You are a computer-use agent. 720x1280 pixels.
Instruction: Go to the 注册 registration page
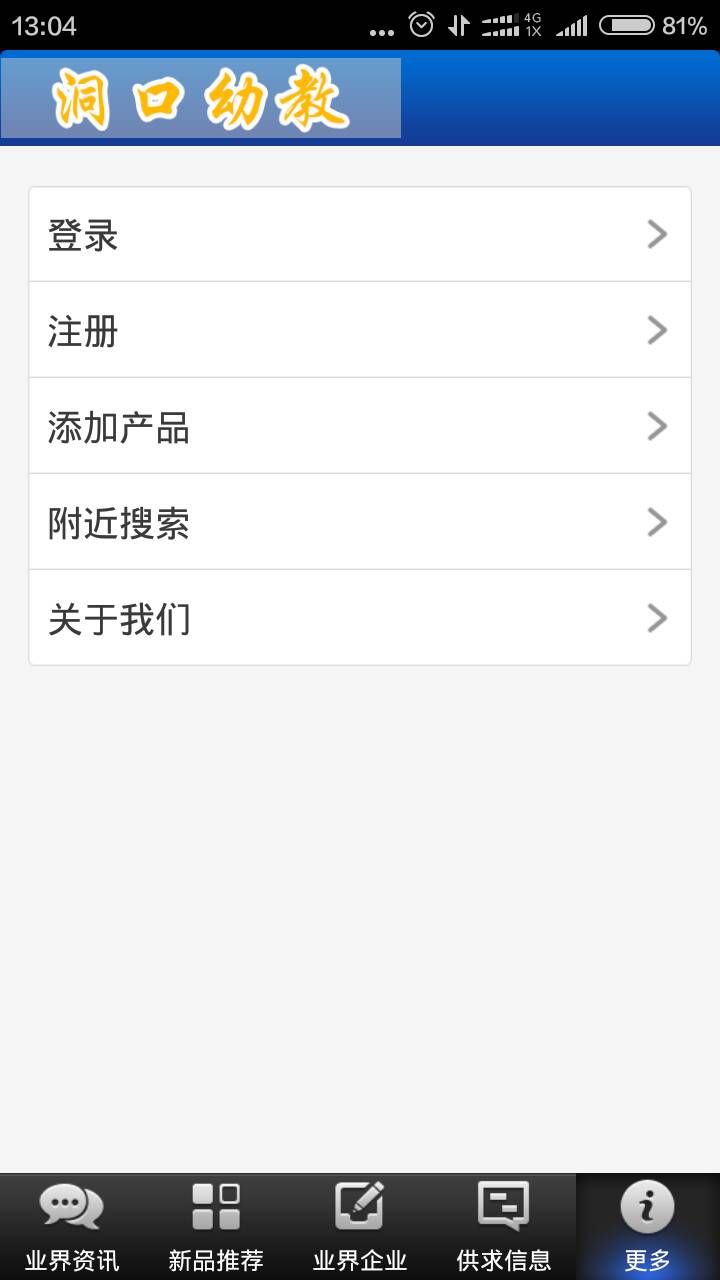[360, 330]
